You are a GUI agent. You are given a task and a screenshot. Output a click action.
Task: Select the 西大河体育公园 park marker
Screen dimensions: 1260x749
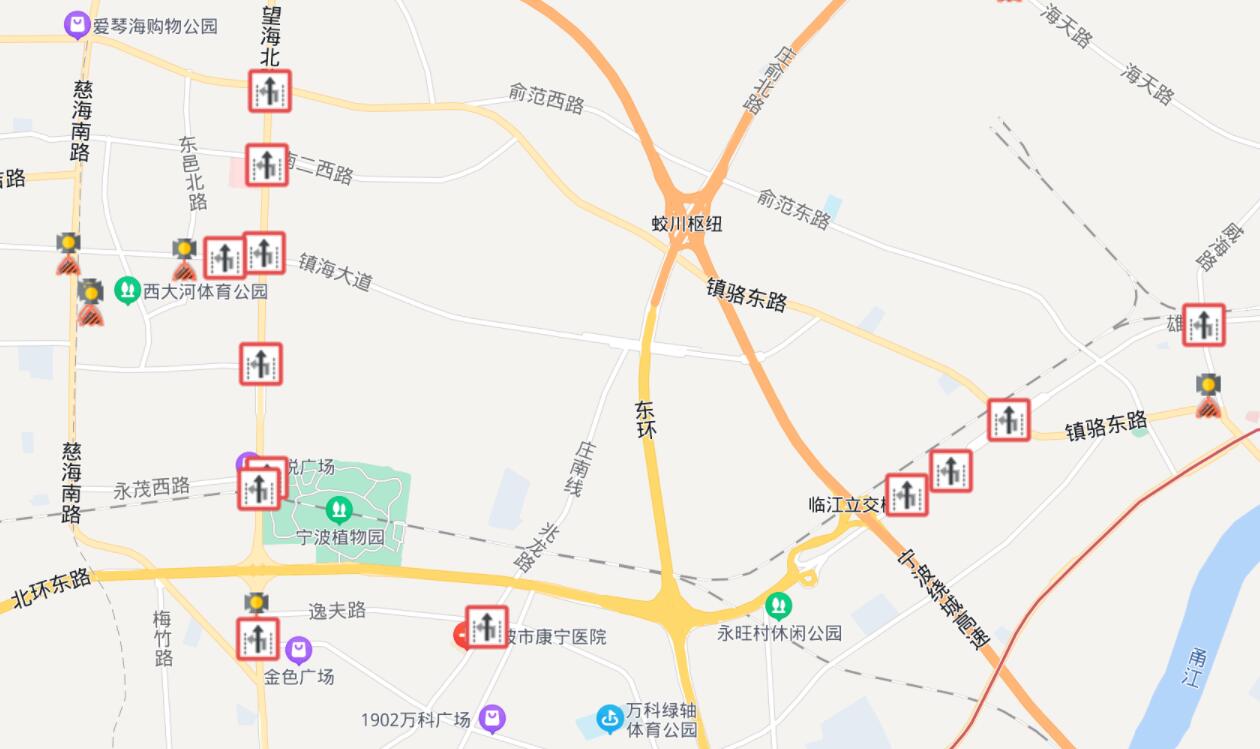(127, 291)
